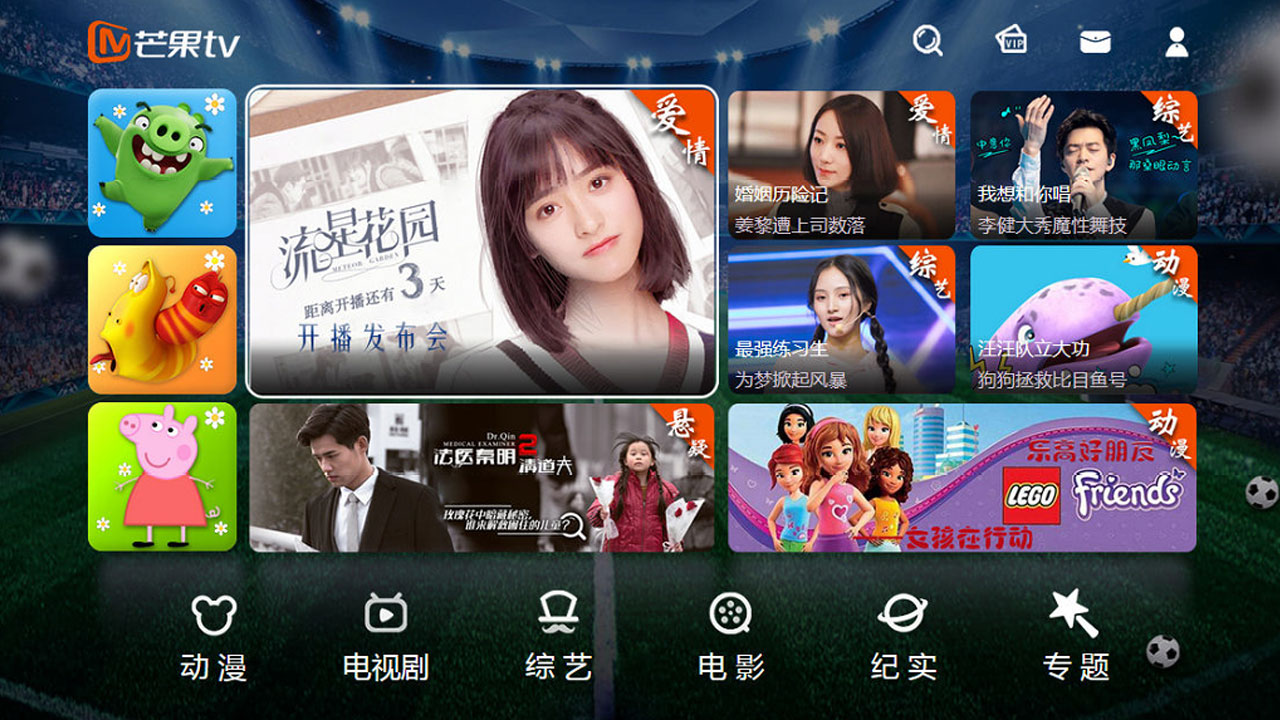1280x720 pixels.
Task: Open the 汪汪队立大功 card
Action: [1083, 319]
